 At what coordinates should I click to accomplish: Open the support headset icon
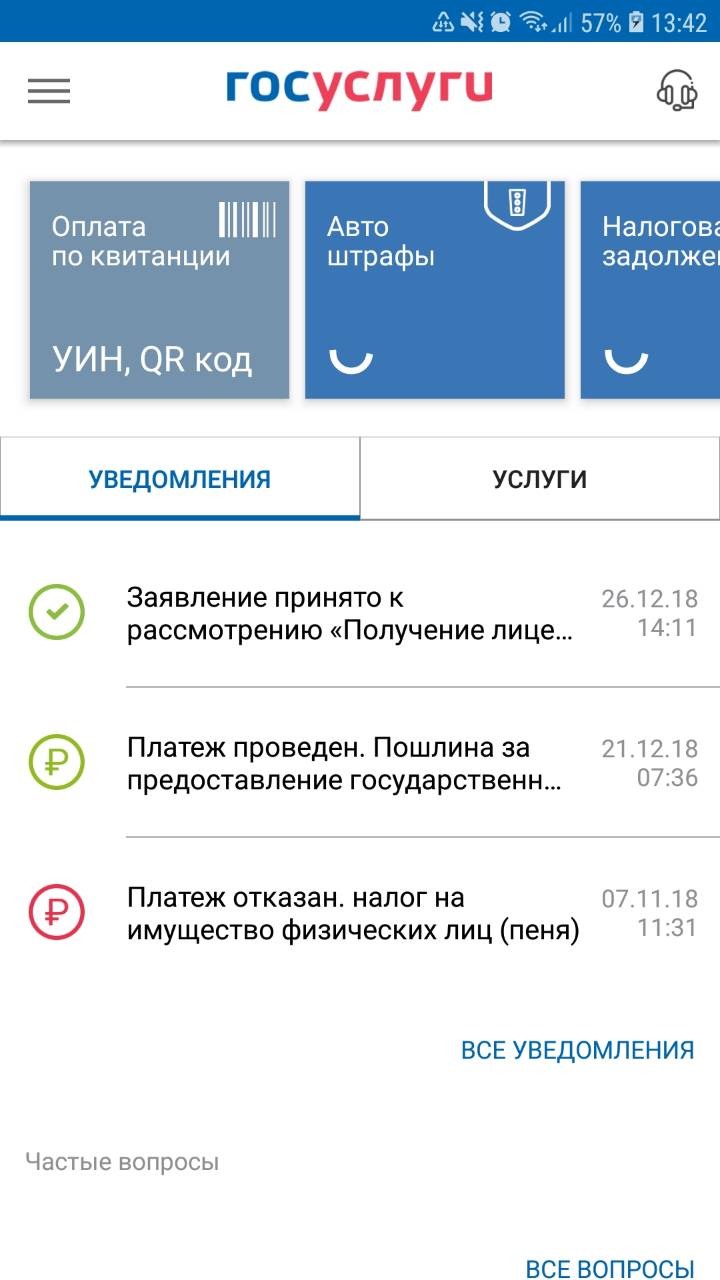pyautogui.click(x=676, y=91)
